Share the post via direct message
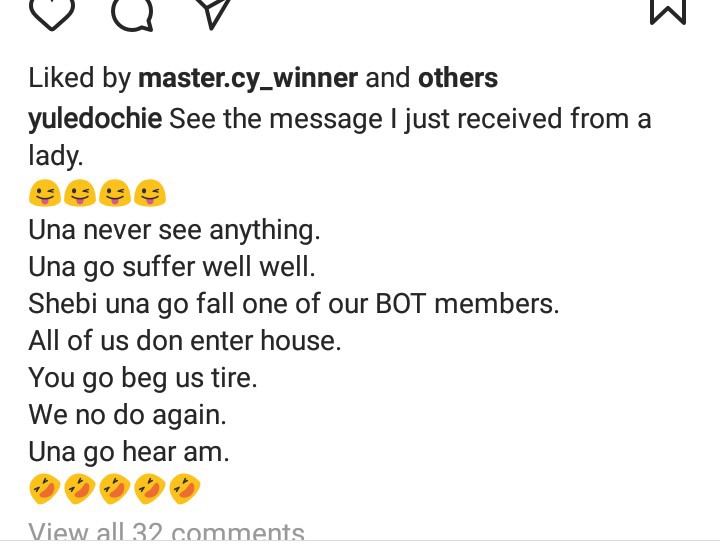Screen dimensions: 720x545 pos(212,10)
